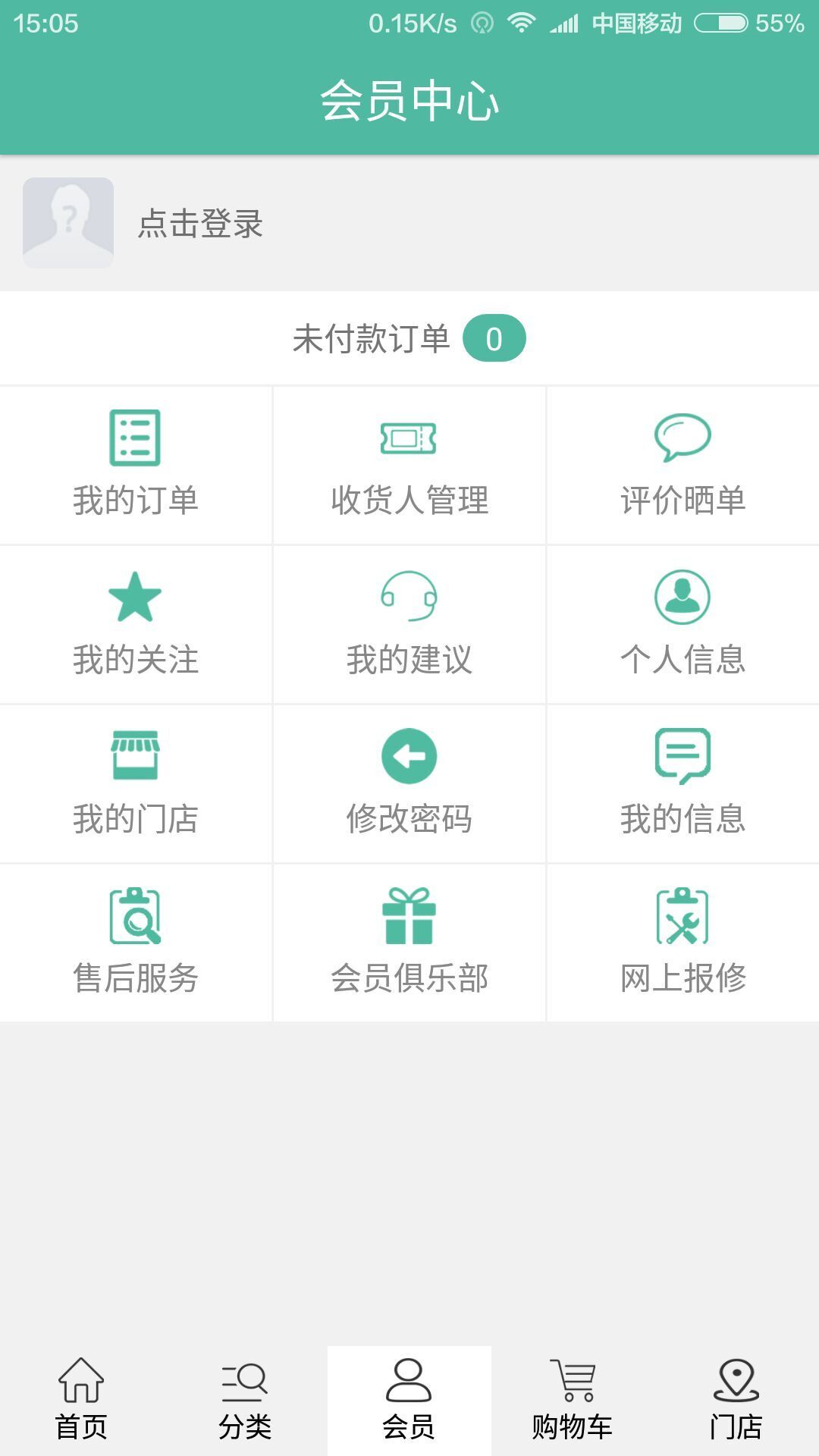Open 售后服务 after-sales service
This screenshot has height=1456, width=819.
(136, 943)
